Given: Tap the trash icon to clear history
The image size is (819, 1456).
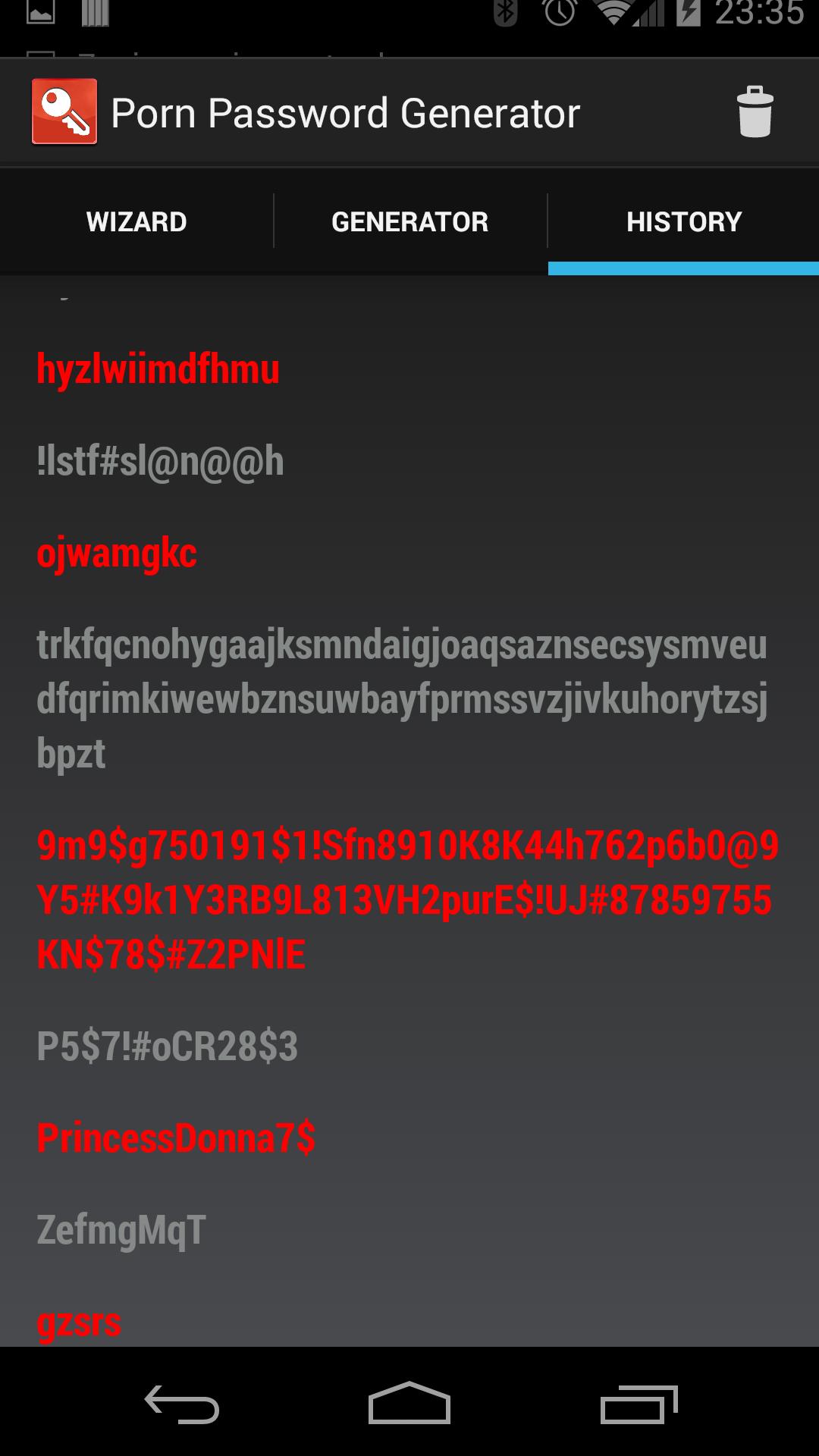Looking at the screenshot, I should tap(755, 112).
